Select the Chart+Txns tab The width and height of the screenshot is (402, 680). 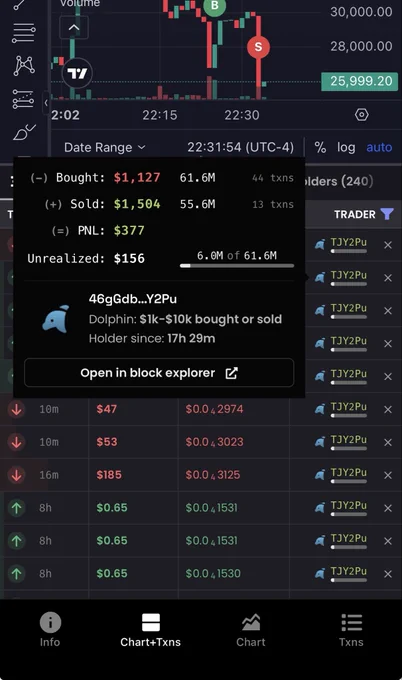[150, 630]
